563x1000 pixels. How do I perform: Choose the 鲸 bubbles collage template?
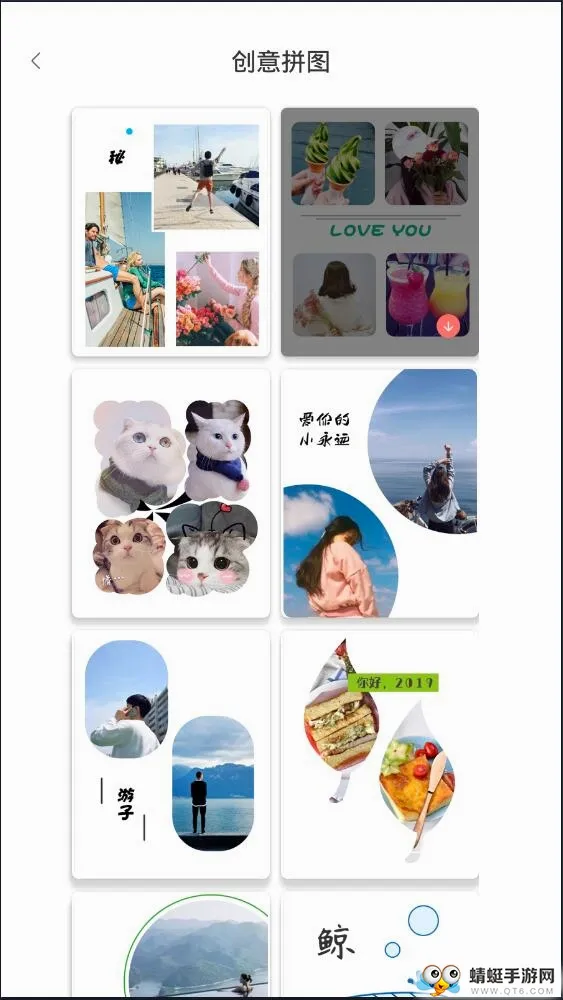click(380, 945)
